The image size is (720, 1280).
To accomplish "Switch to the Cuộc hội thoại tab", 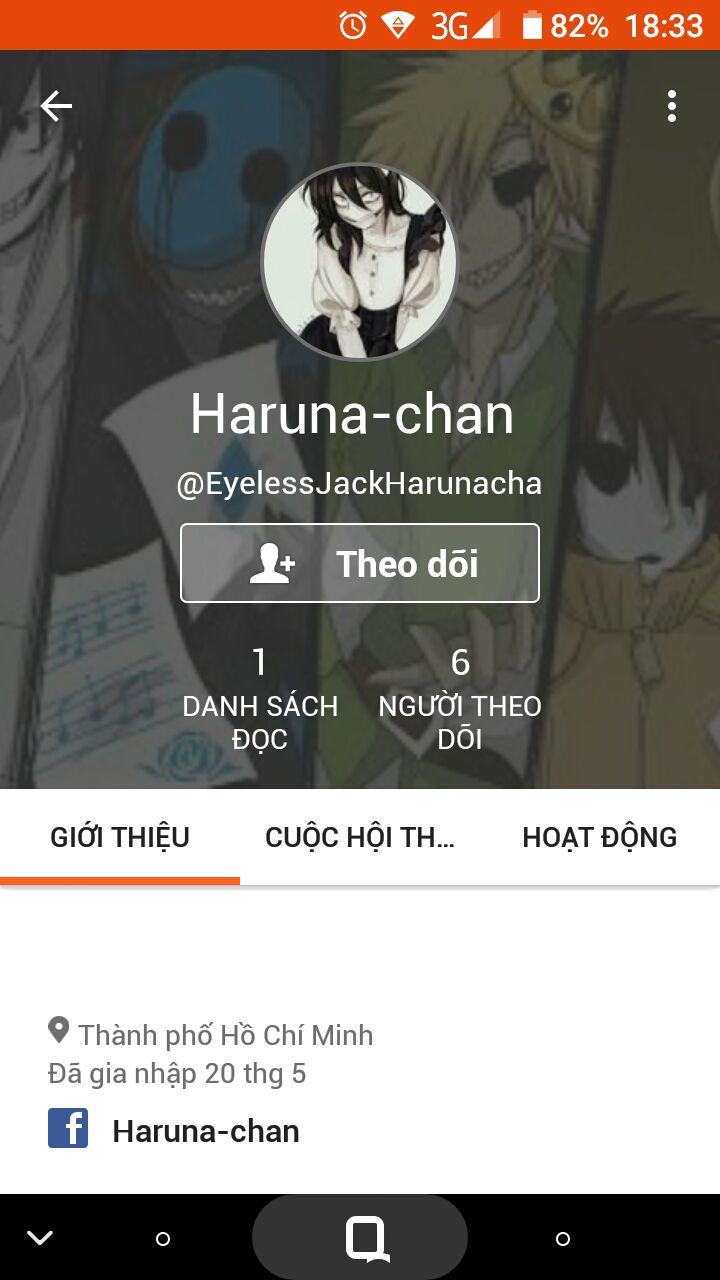I will (x=360, y=837).
